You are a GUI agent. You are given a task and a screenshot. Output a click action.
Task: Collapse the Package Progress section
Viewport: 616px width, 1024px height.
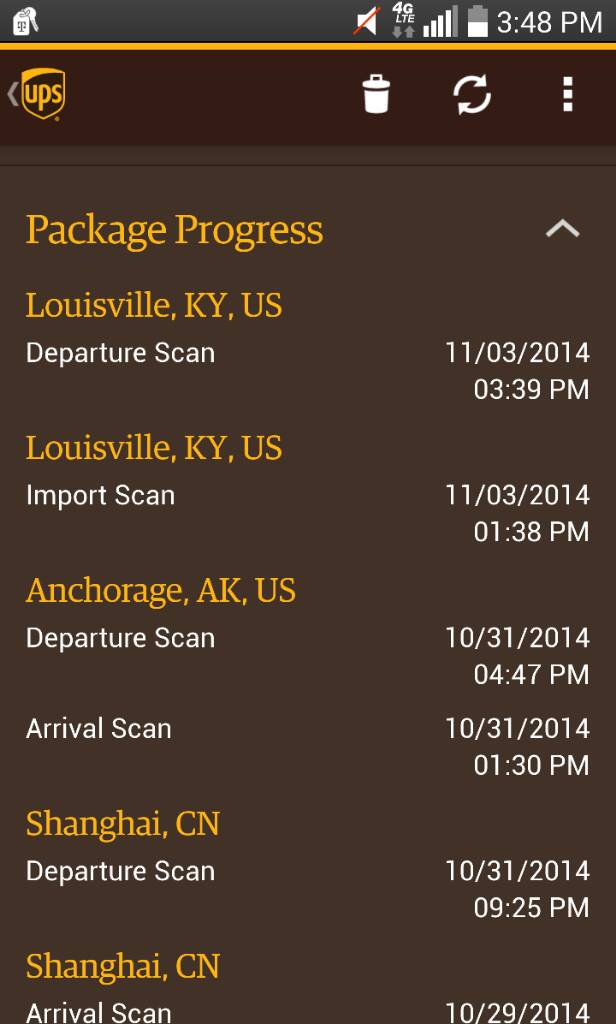[x=562, y=229]
